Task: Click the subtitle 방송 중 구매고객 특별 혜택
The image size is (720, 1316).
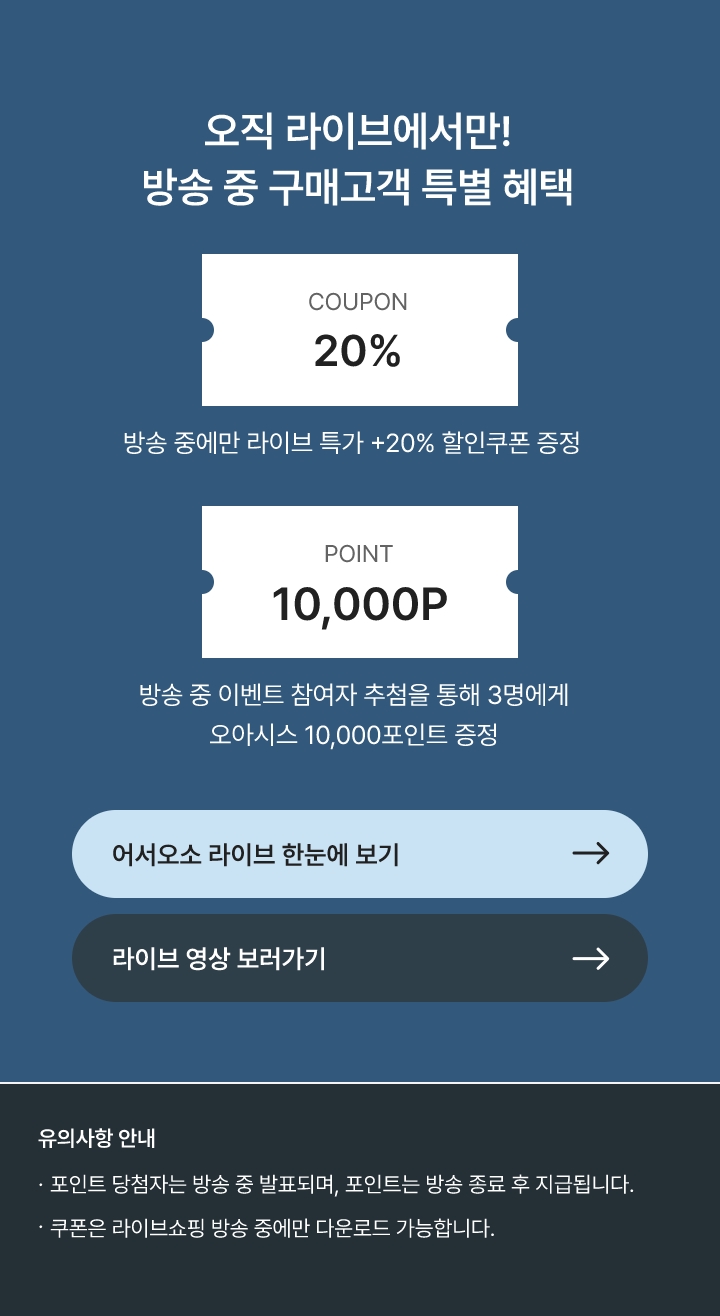Action: click(x=359, y=185)
